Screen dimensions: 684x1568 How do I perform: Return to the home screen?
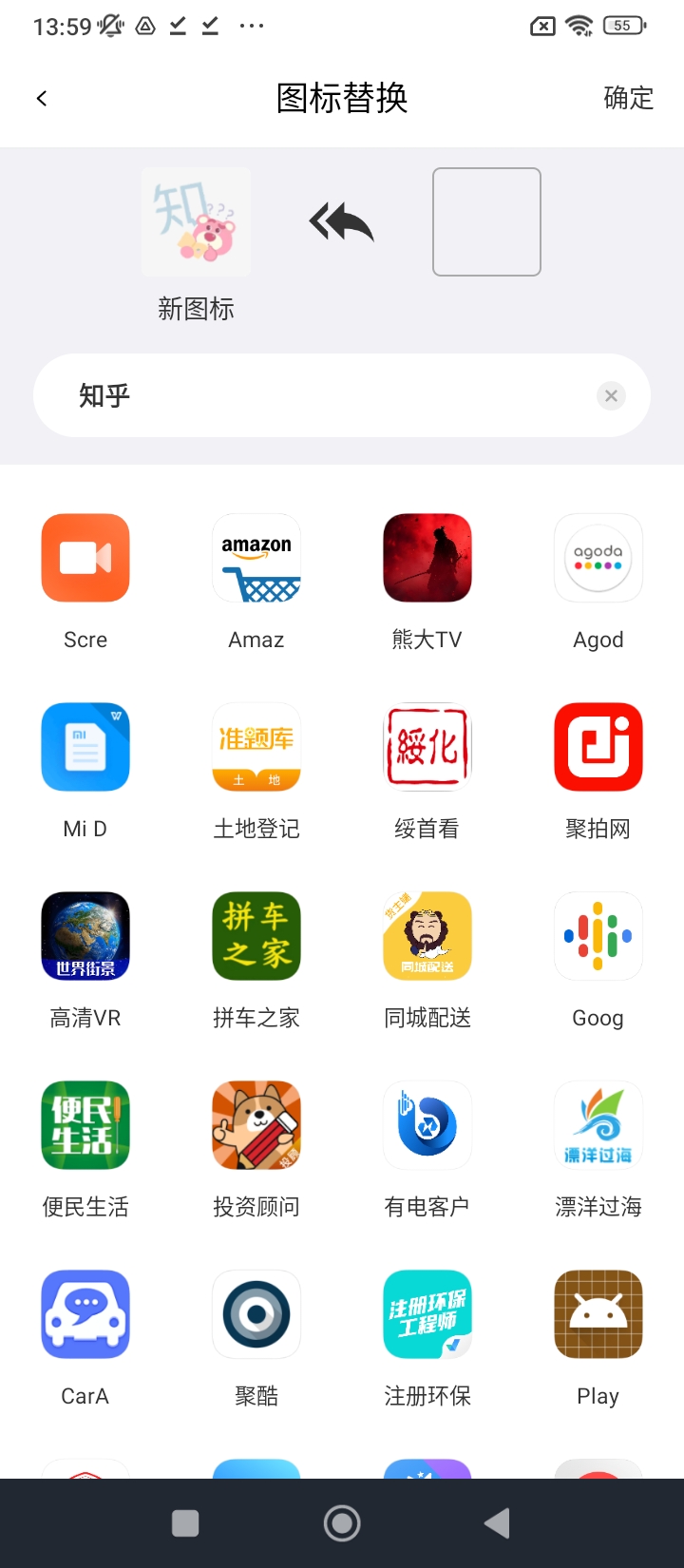(342, 1523)
